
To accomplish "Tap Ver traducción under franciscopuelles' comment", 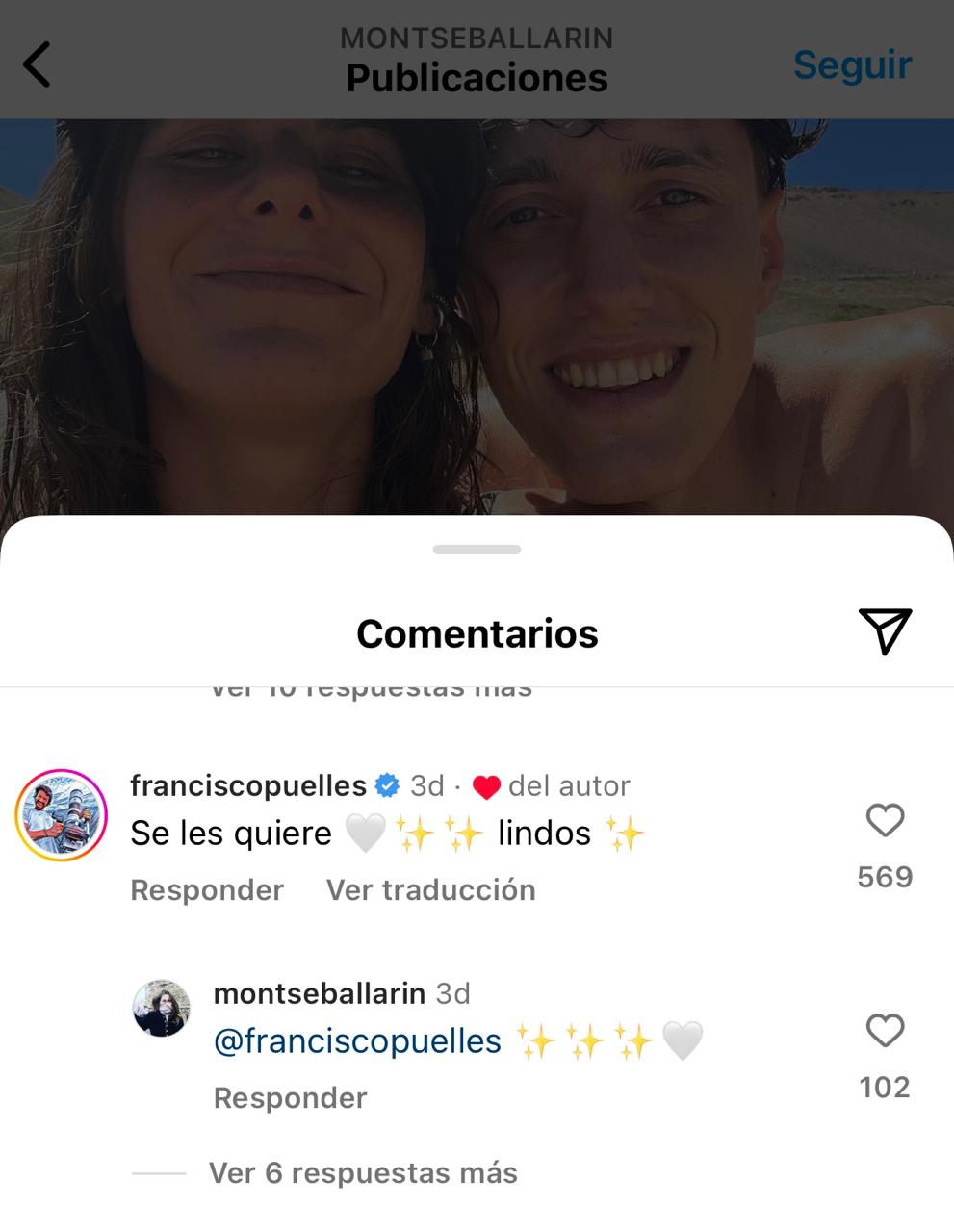I will point(430,890).
